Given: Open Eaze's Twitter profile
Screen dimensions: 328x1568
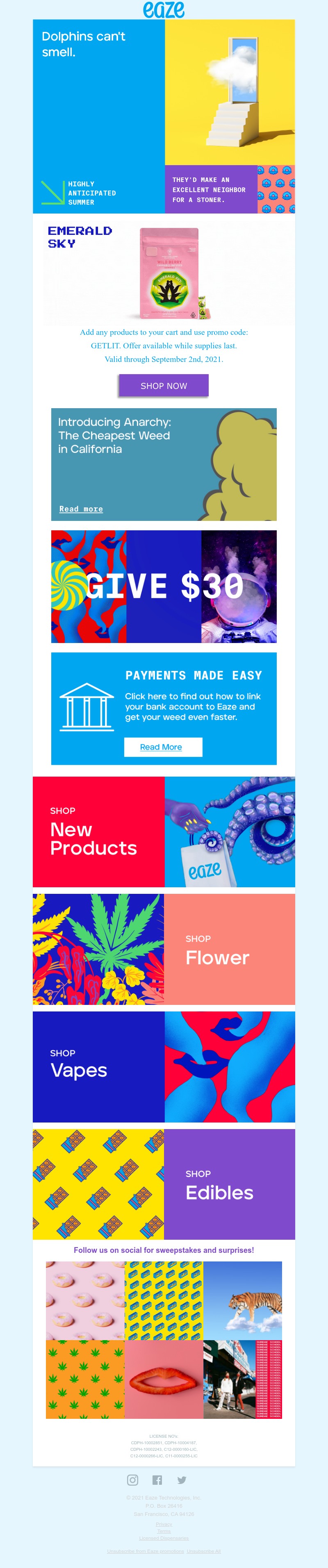Looking at the screenshot, I should coord(181,1480).
